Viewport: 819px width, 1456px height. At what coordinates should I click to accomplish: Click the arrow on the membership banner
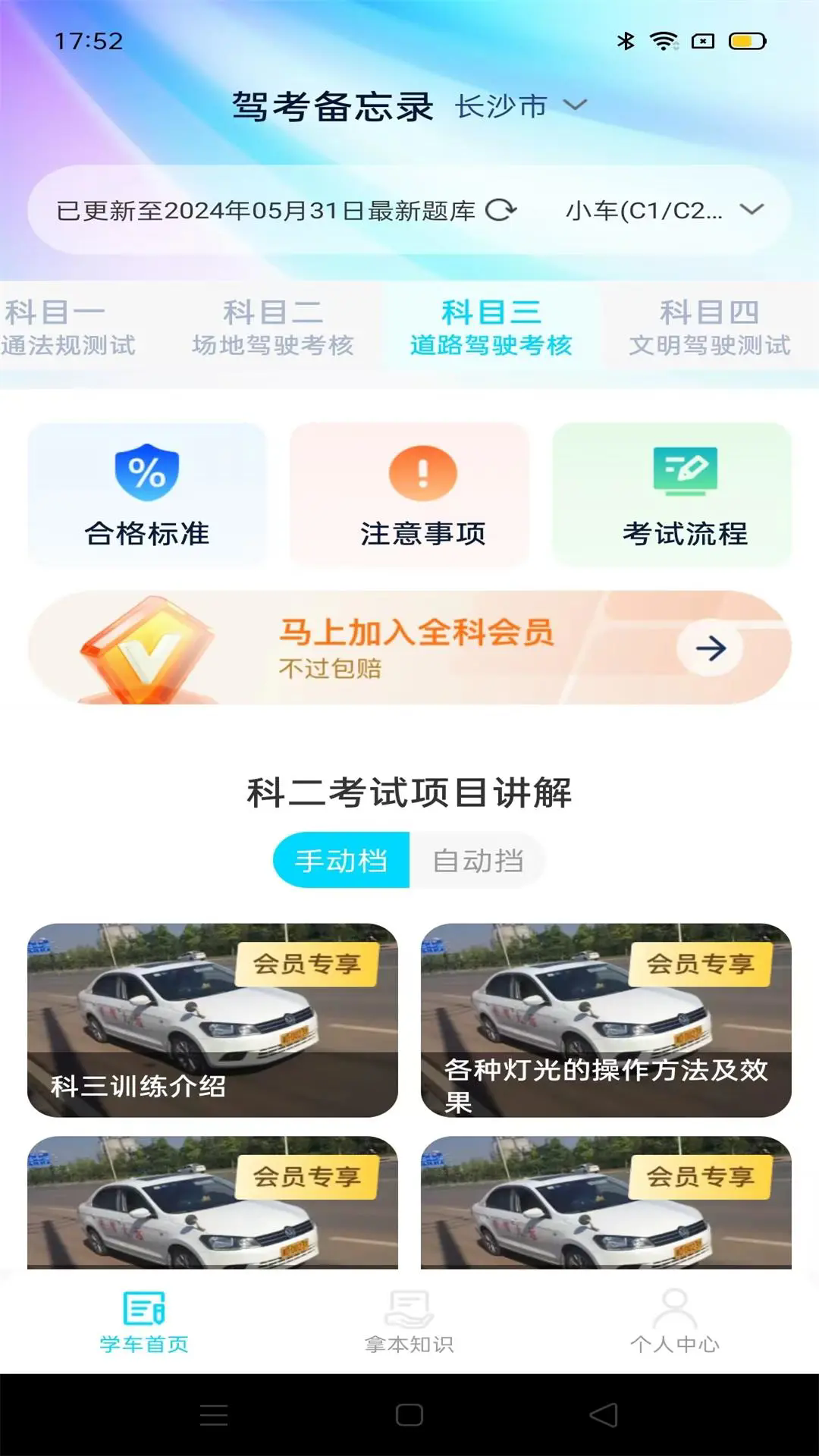[711, 648]
